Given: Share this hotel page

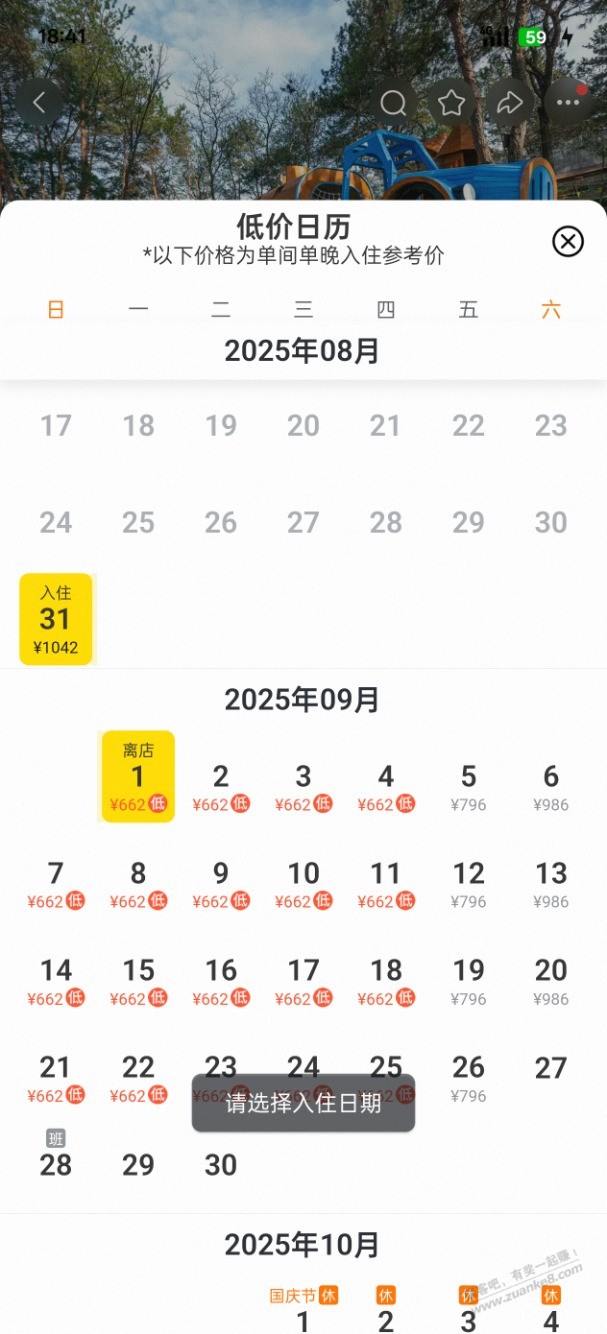Looking at the screenshot, I should click(510, 103).
